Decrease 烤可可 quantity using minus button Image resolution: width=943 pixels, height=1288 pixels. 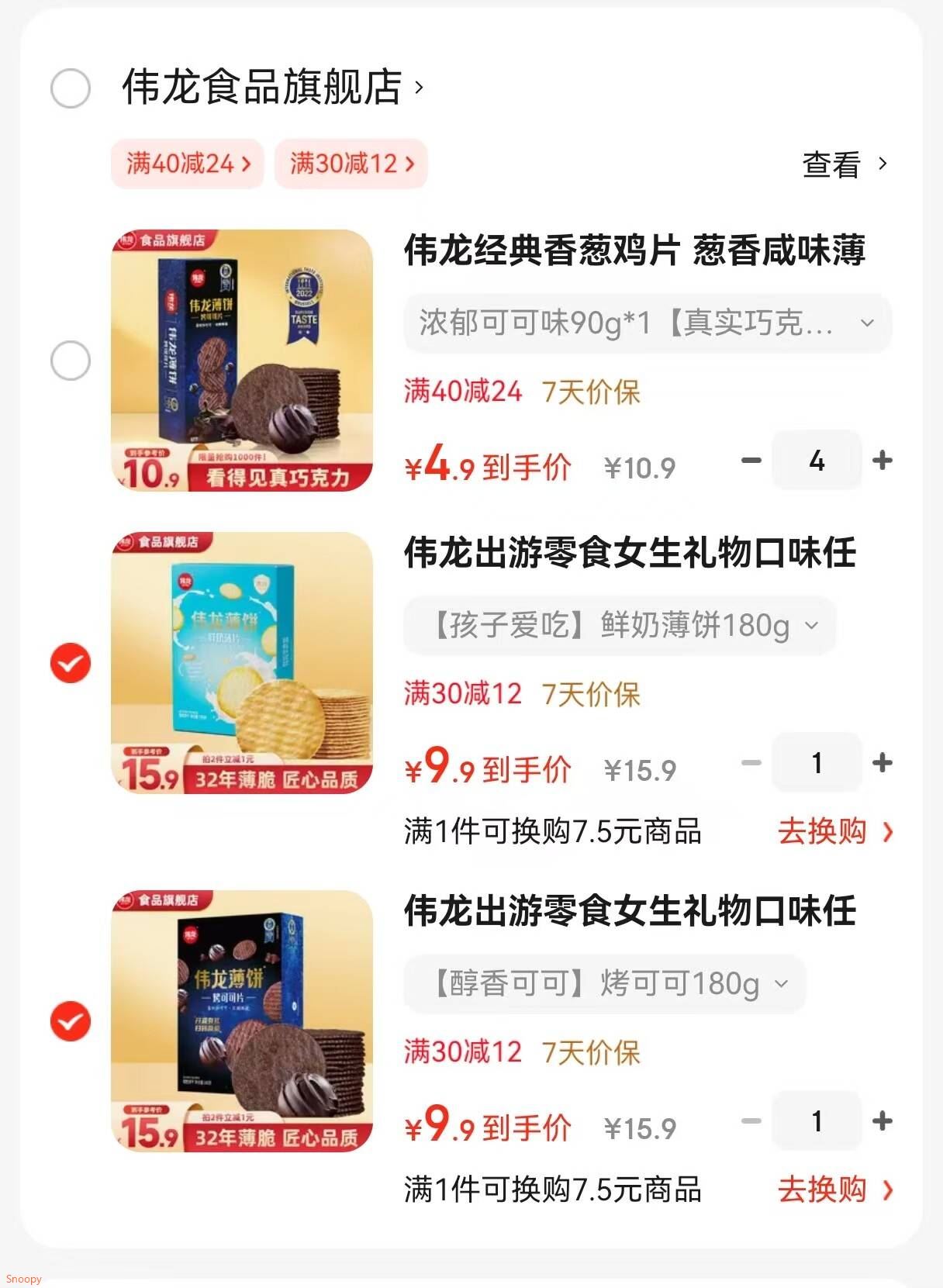click(749, 1121)
